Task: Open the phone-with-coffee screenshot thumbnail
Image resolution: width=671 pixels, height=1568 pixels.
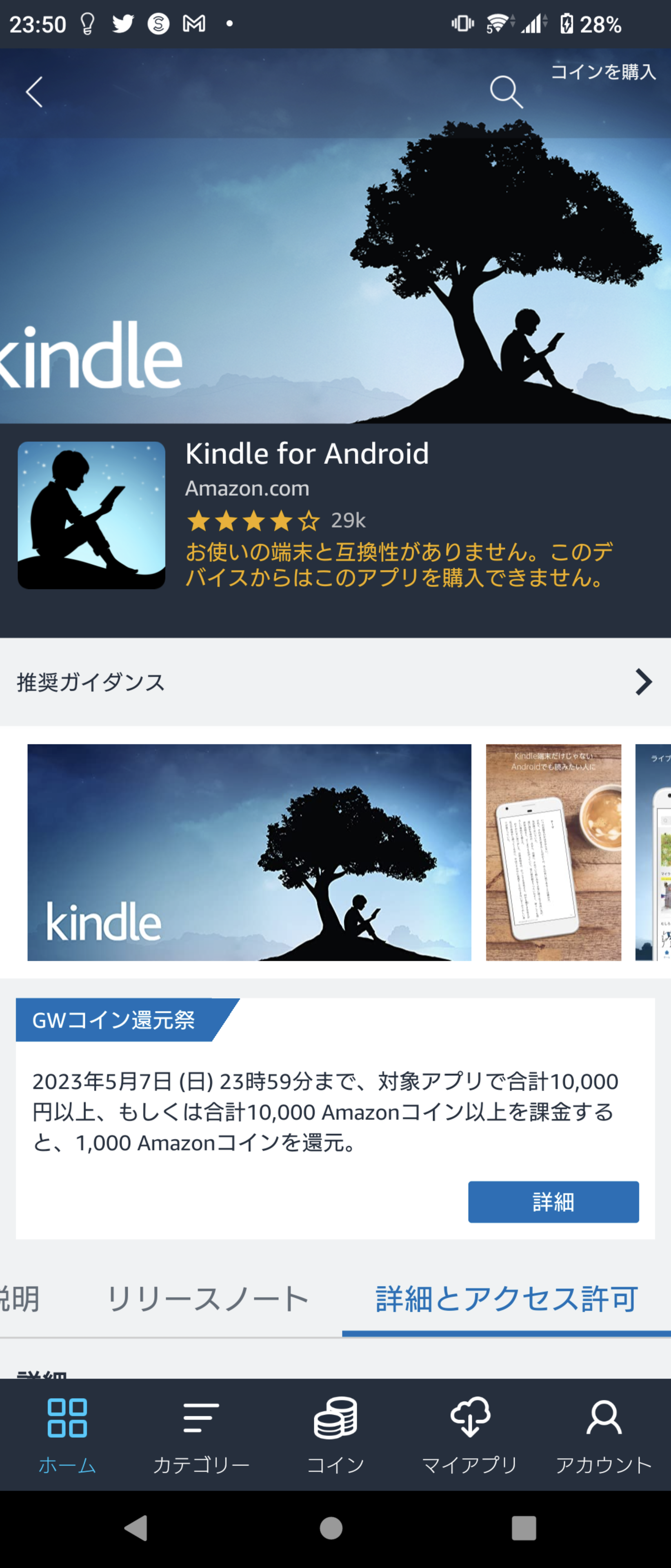Action: click(x=554, y=851)
